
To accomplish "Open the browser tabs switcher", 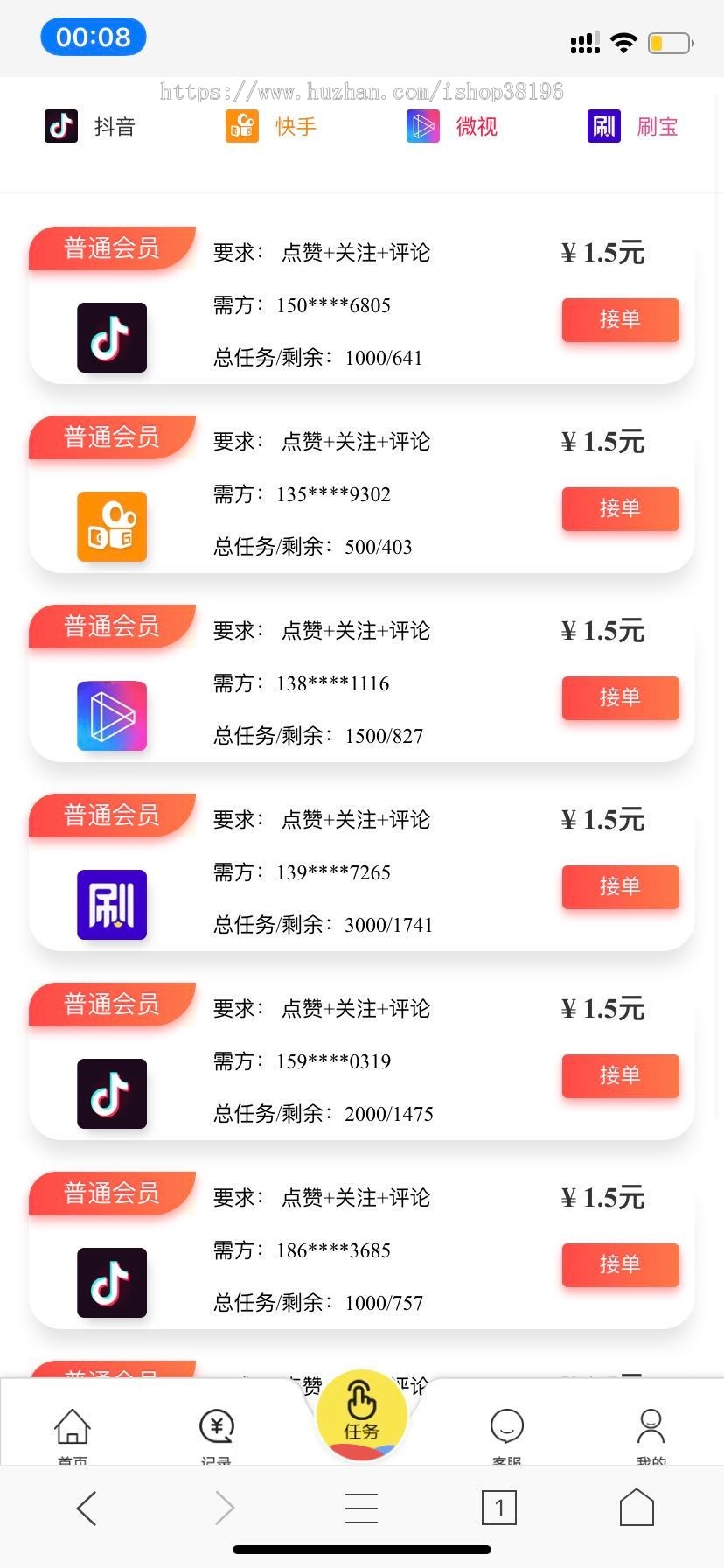I will (498, 1508).
